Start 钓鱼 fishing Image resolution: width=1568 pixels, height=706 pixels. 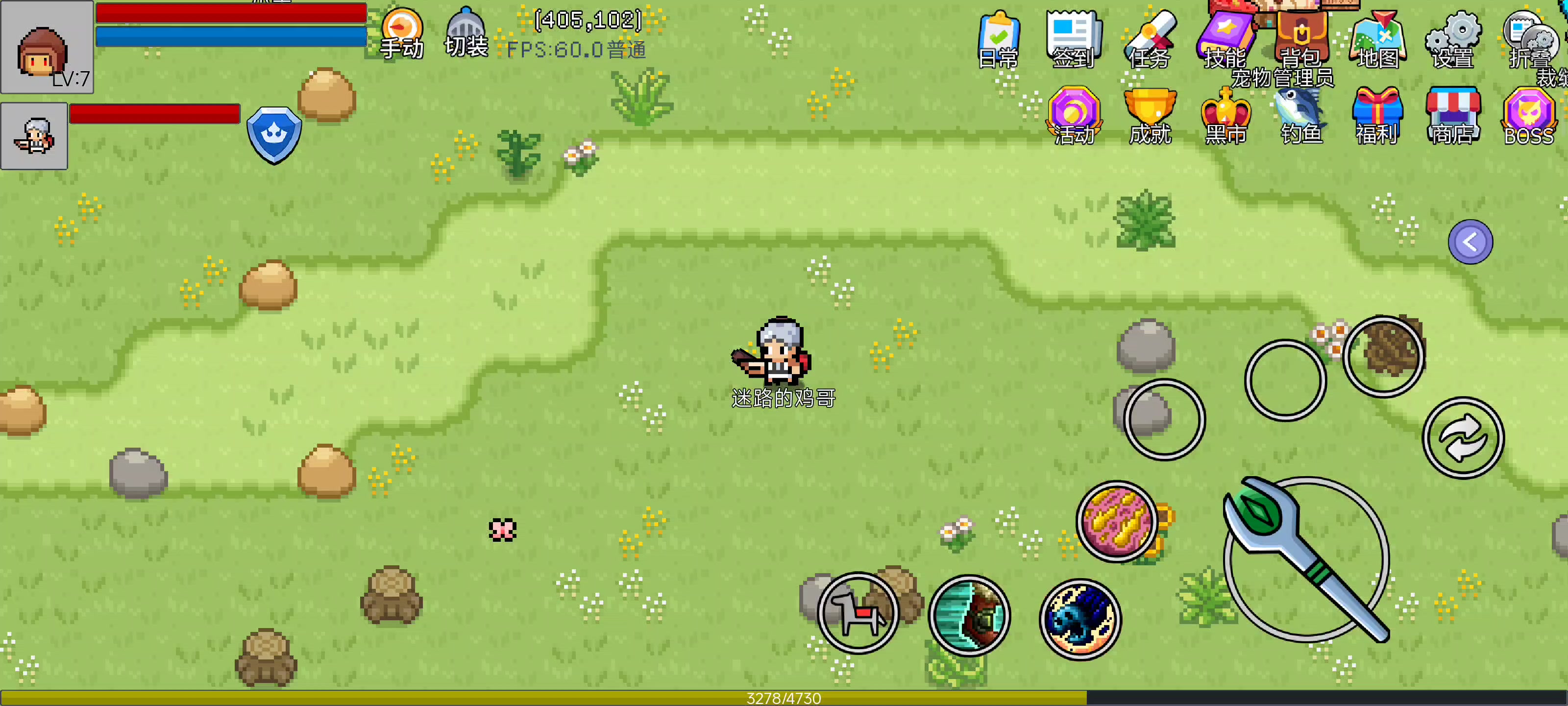(x=1301, y=115)
